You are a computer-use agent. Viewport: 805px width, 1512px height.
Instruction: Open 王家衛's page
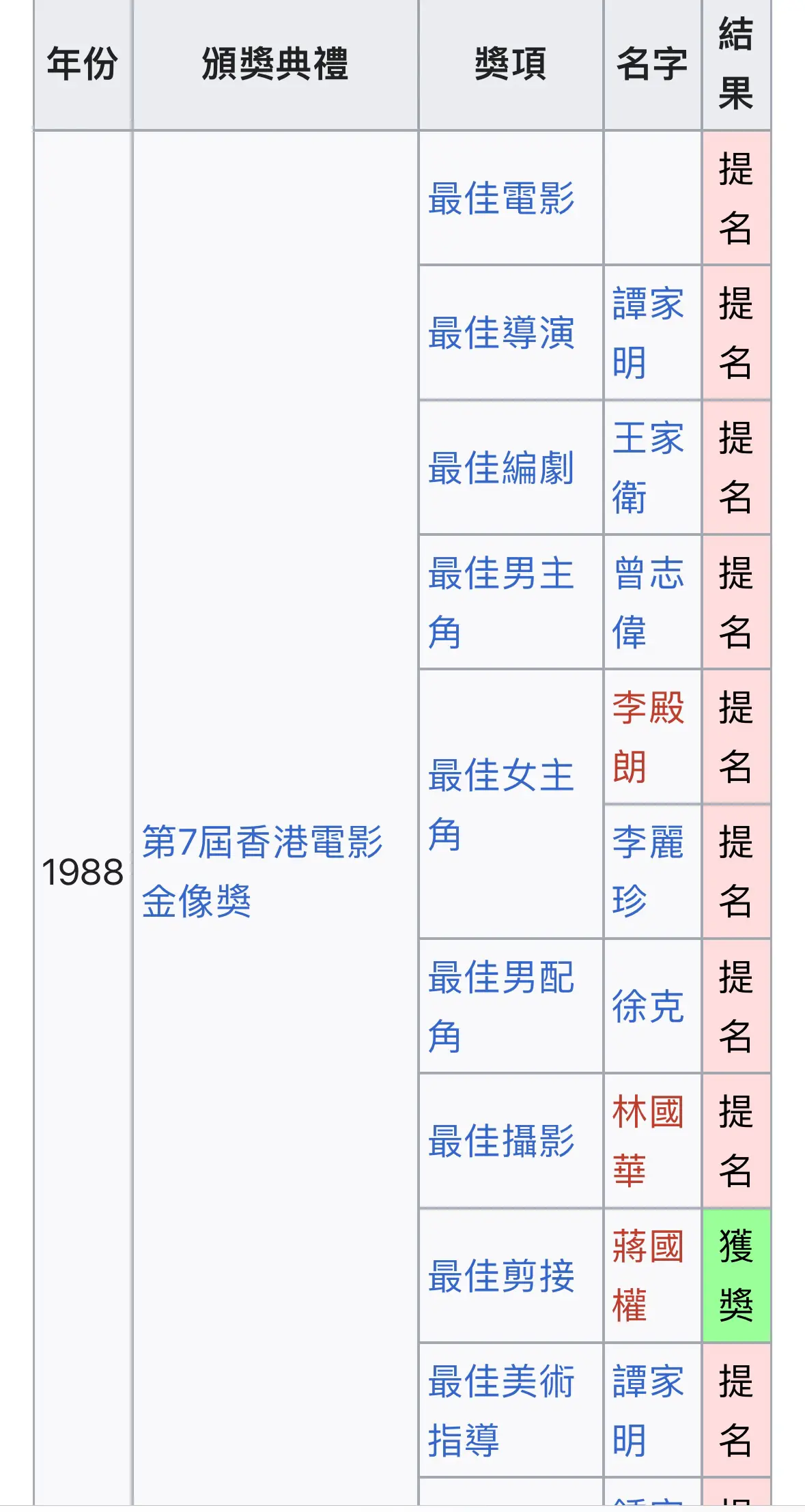pyautogui.click(x=648, y=468)
